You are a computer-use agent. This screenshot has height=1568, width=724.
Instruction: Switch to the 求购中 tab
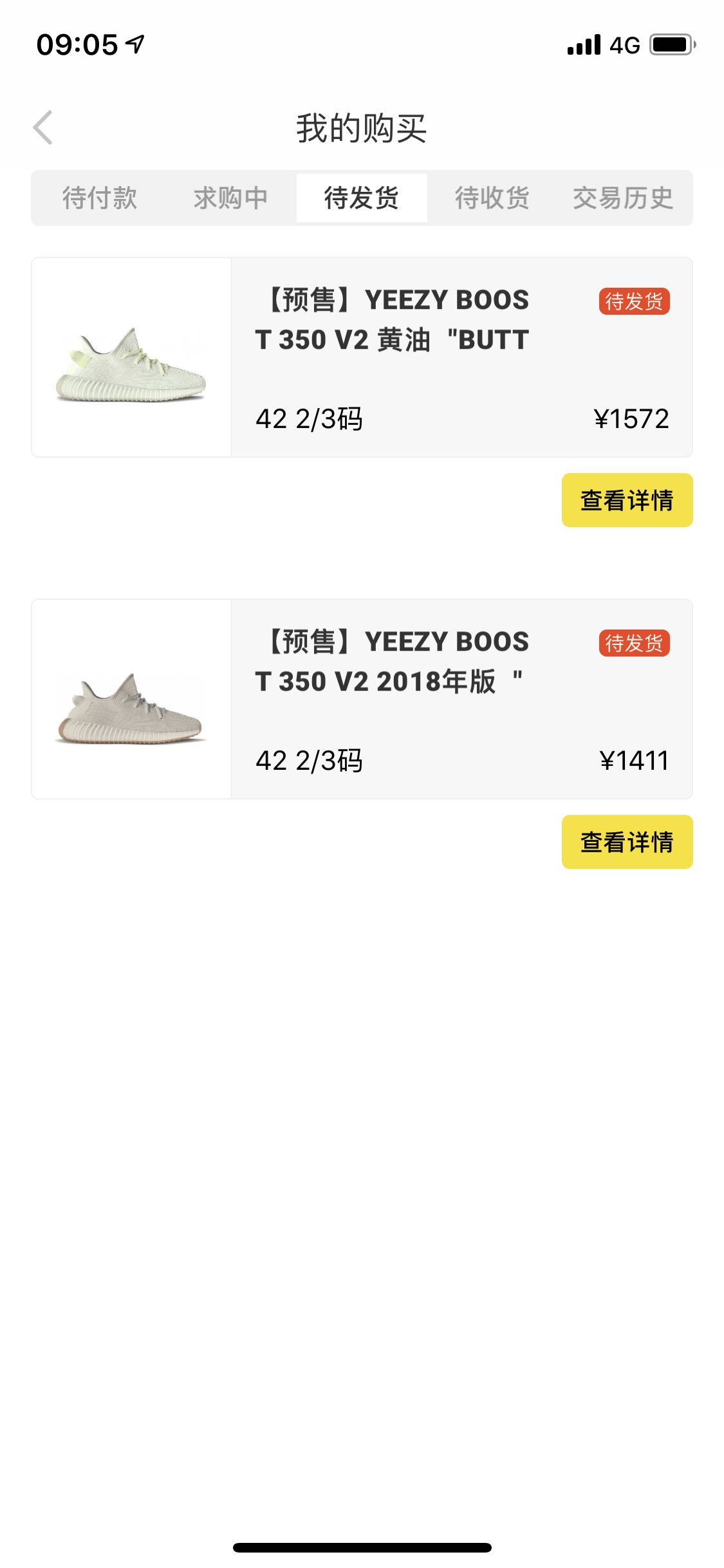click(x=230, y=198)
